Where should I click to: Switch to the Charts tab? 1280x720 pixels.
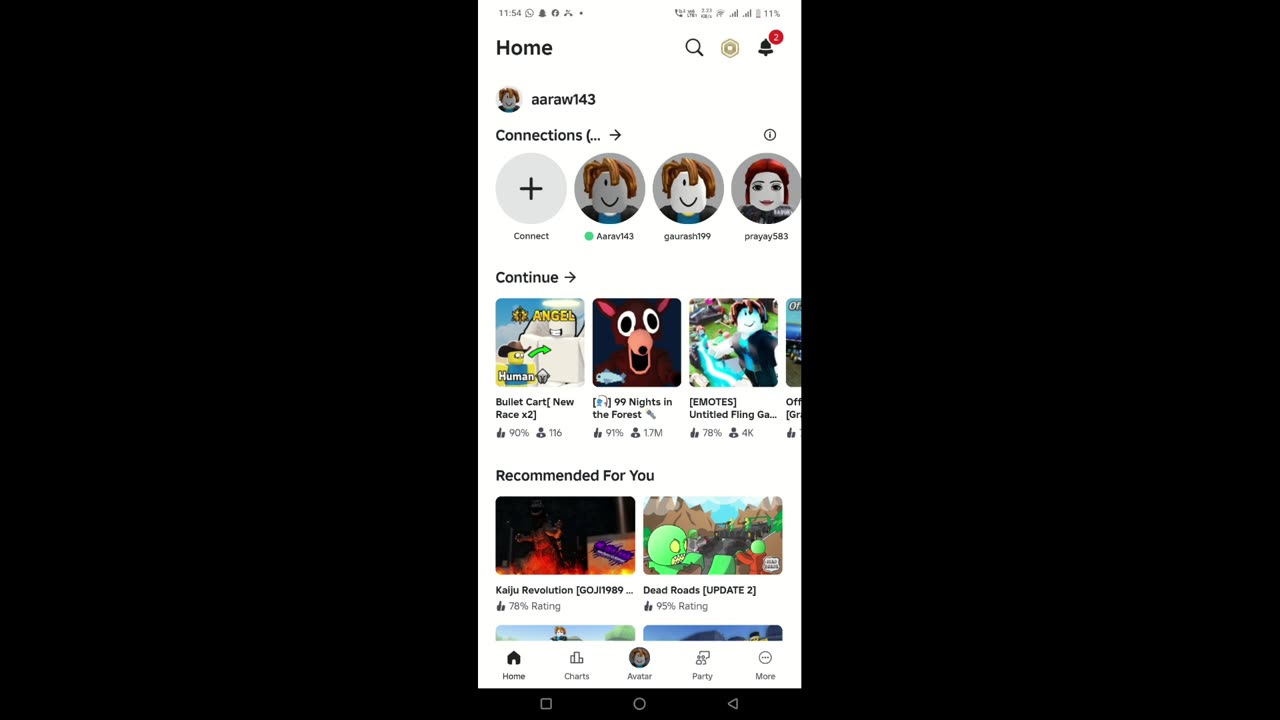coord(576,664)
